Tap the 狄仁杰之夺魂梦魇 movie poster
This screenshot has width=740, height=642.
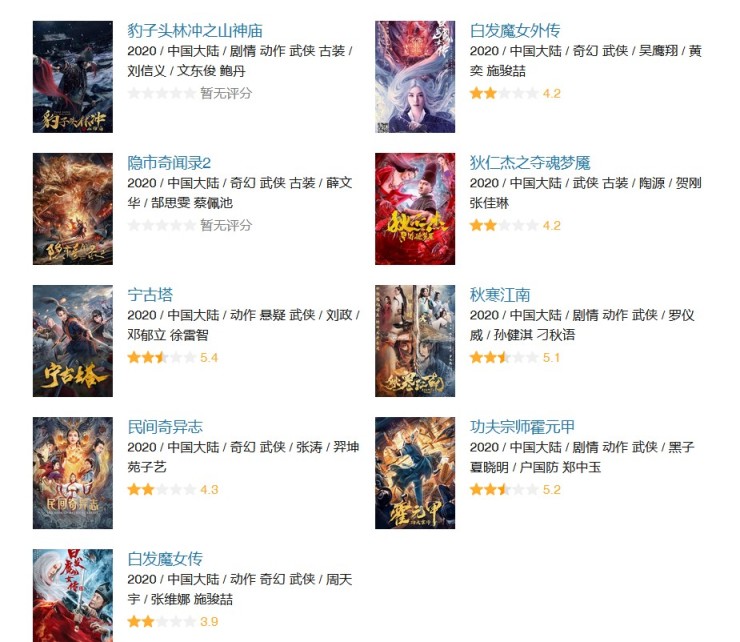[415, 209]
